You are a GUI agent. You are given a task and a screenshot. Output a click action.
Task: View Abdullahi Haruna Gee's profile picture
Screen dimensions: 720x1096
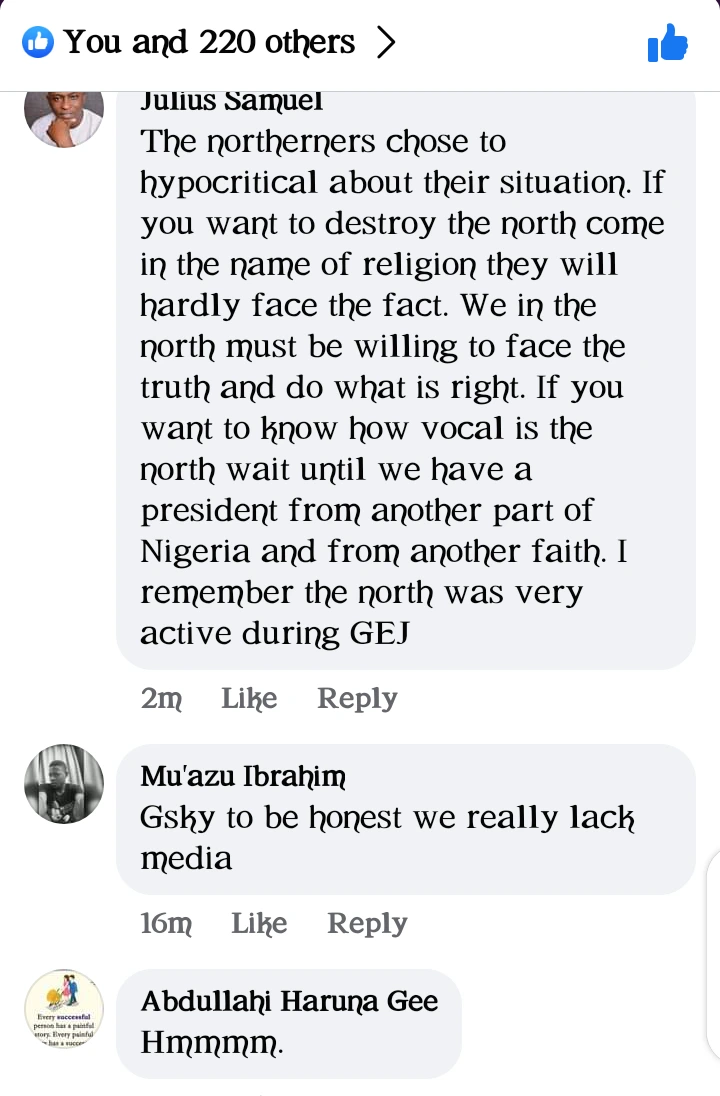coord(64,1009)
